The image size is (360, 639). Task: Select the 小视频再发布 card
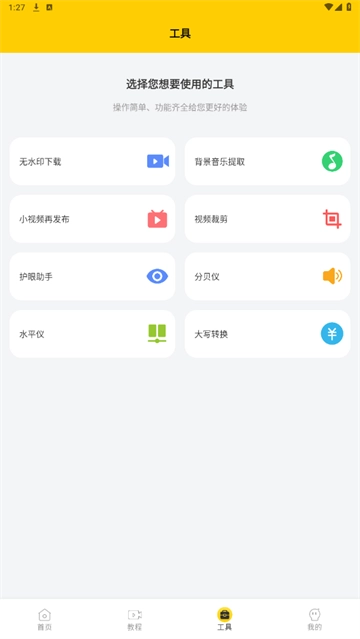92,219
